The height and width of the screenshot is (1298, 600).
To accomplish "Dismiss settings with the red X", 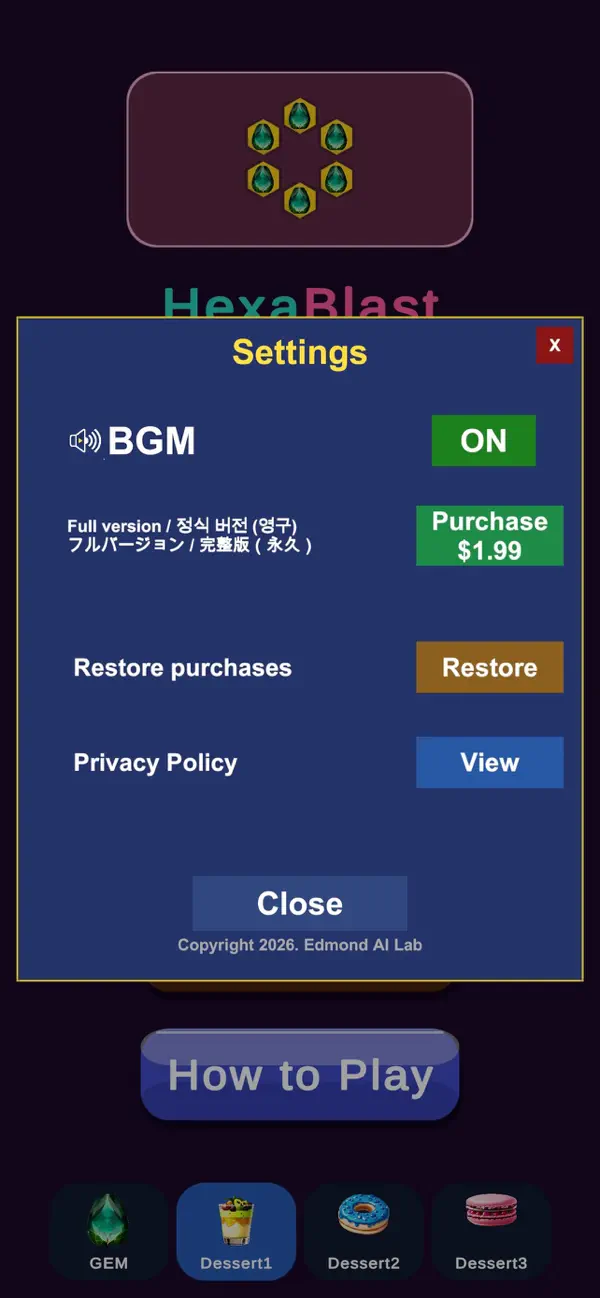I will pyautogui.click(x=554, y=346).
